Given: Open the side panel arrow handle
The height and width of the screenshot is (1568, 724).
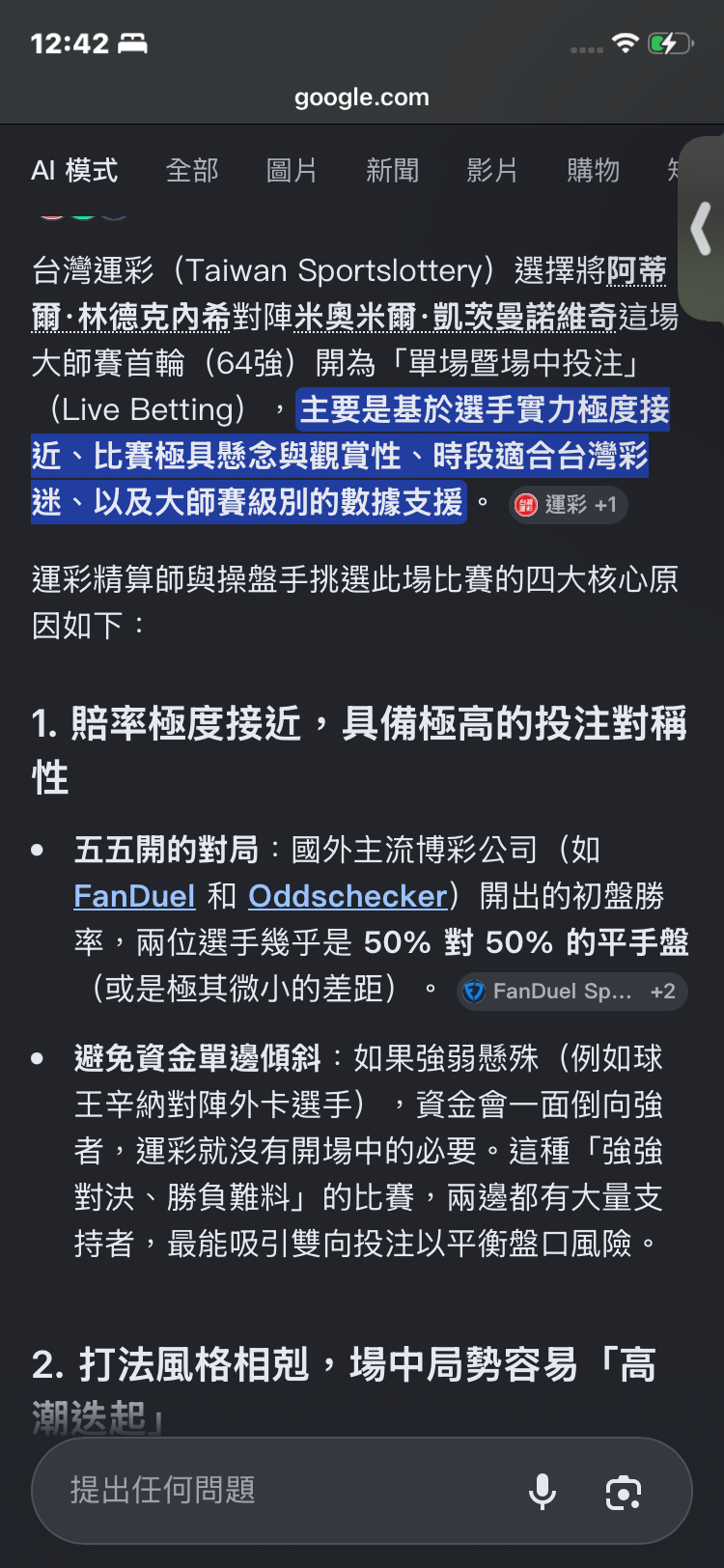Looking at the screenshot, I should pos(702,229).
